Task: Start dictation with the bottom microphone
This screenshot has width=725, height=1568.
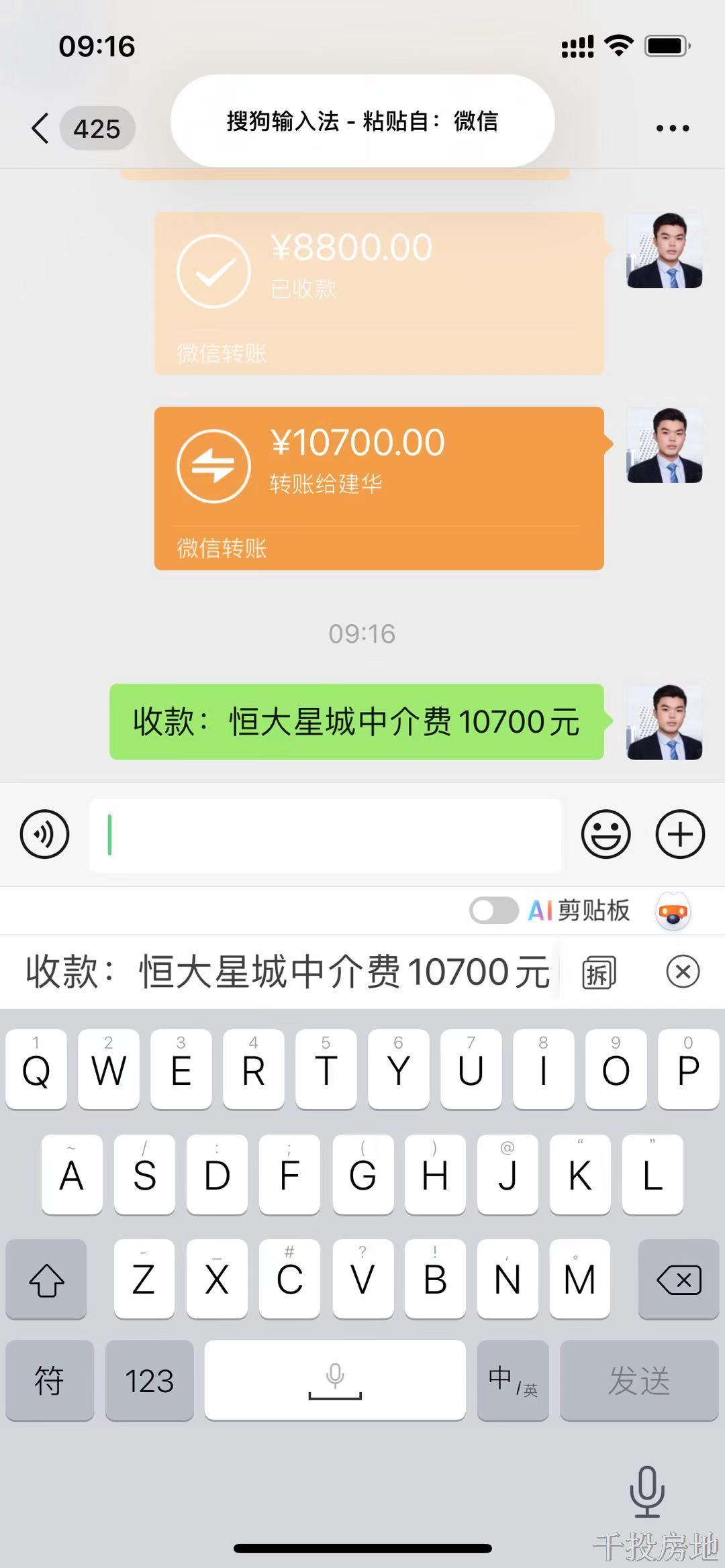Action: (x=646, y=1491)
